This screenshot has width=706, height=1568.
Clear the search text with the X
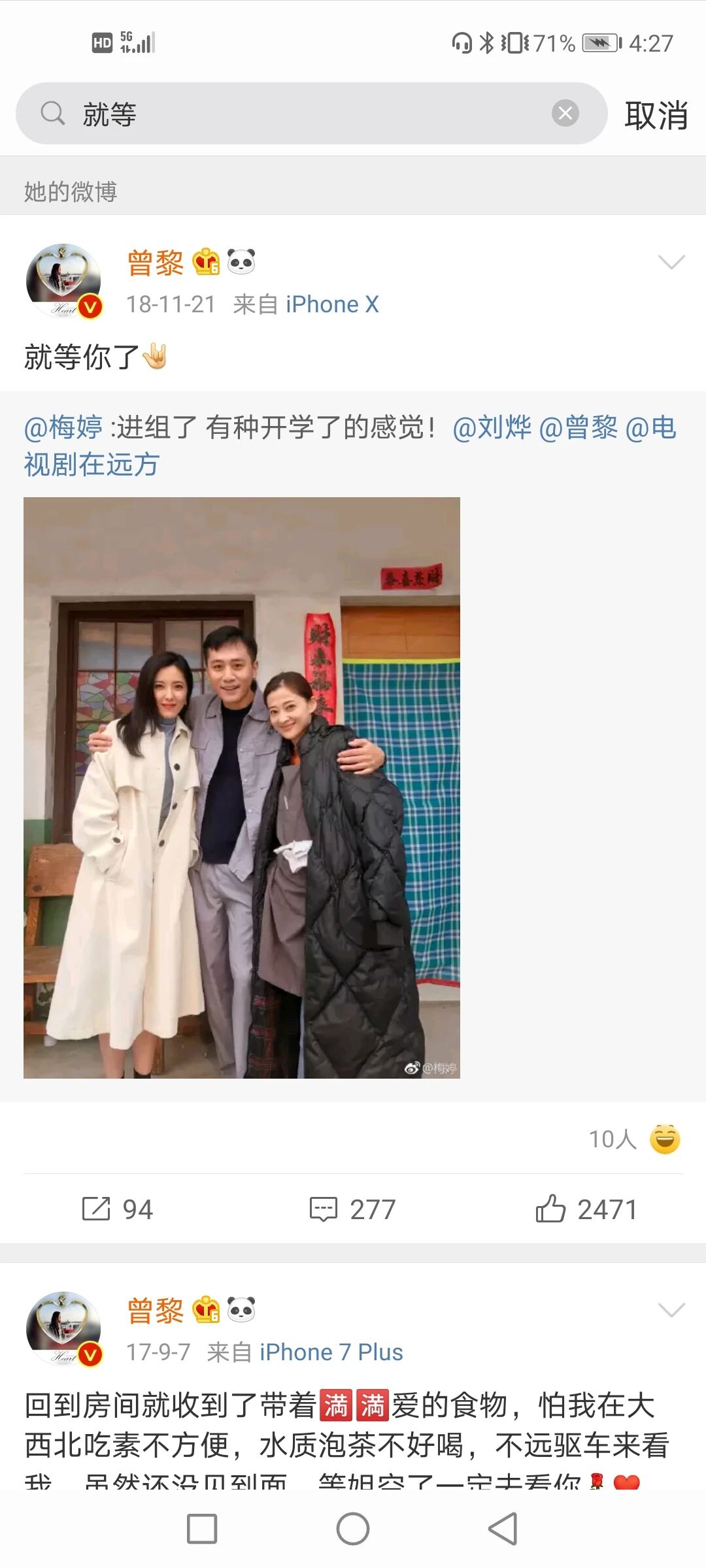coord(565,114)
